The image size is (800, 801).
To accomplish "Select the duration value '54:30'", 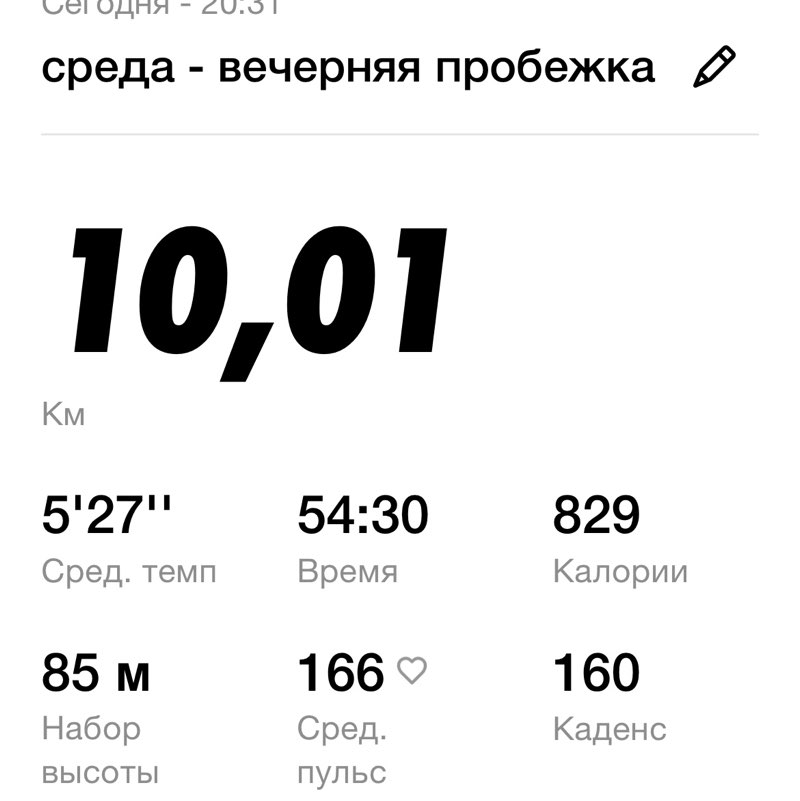I will pos(363,515).
